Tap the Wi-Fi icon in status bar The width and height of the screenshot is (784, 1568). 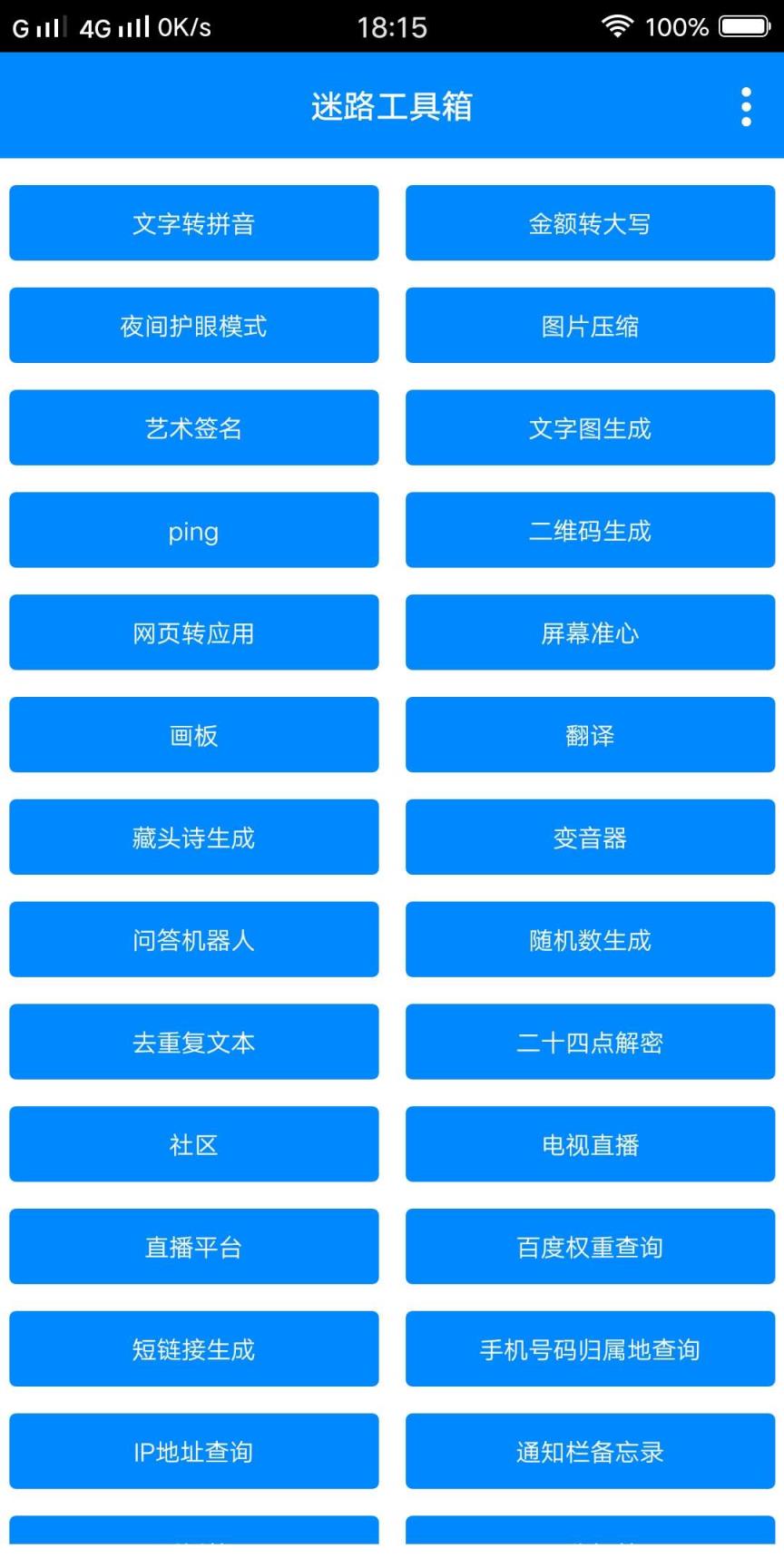619,26
